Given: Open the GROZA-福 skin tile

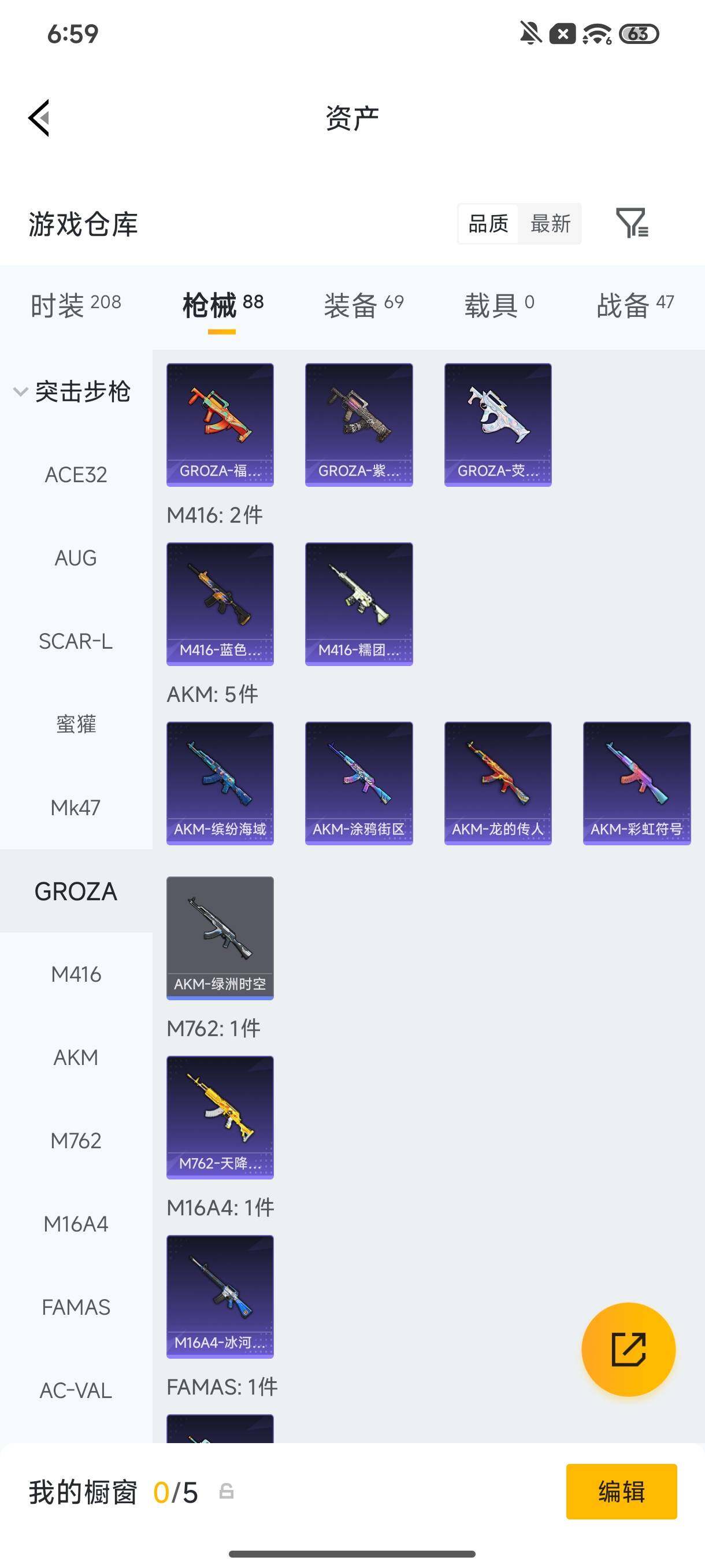Looking at the screenshot, I should [220, 424].
